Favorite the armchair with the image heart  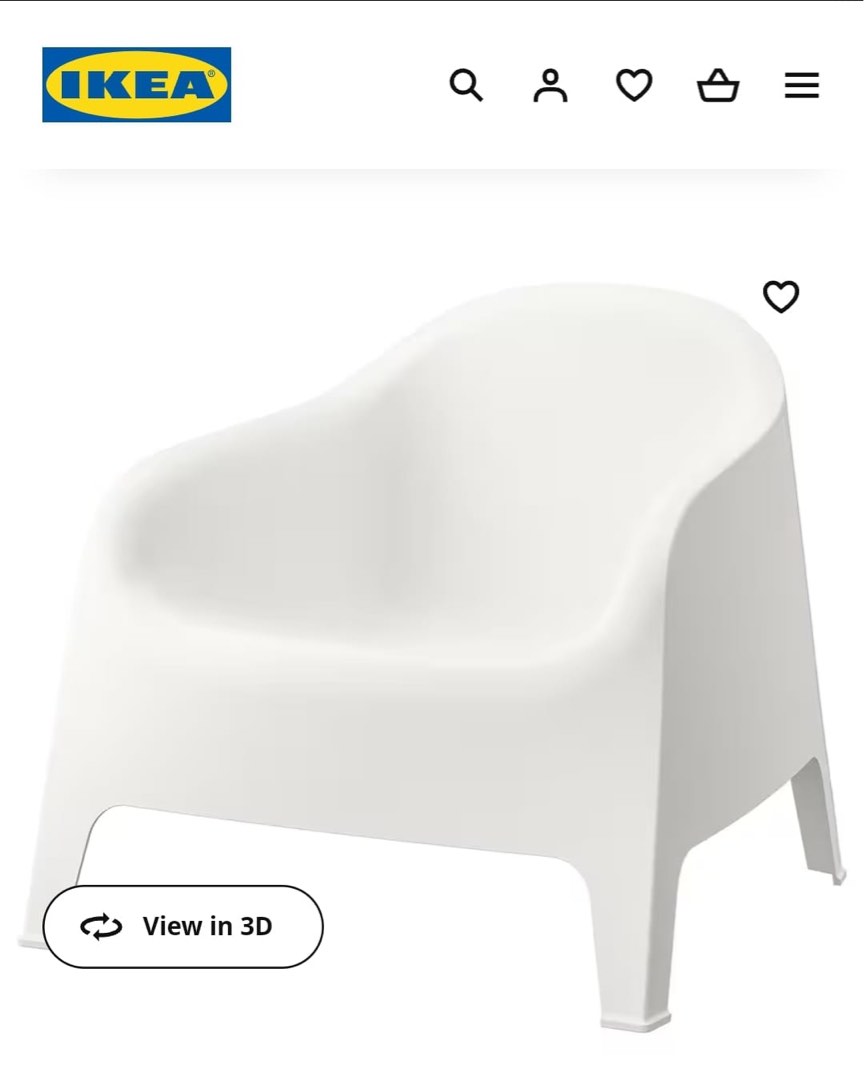pos(780,297)
